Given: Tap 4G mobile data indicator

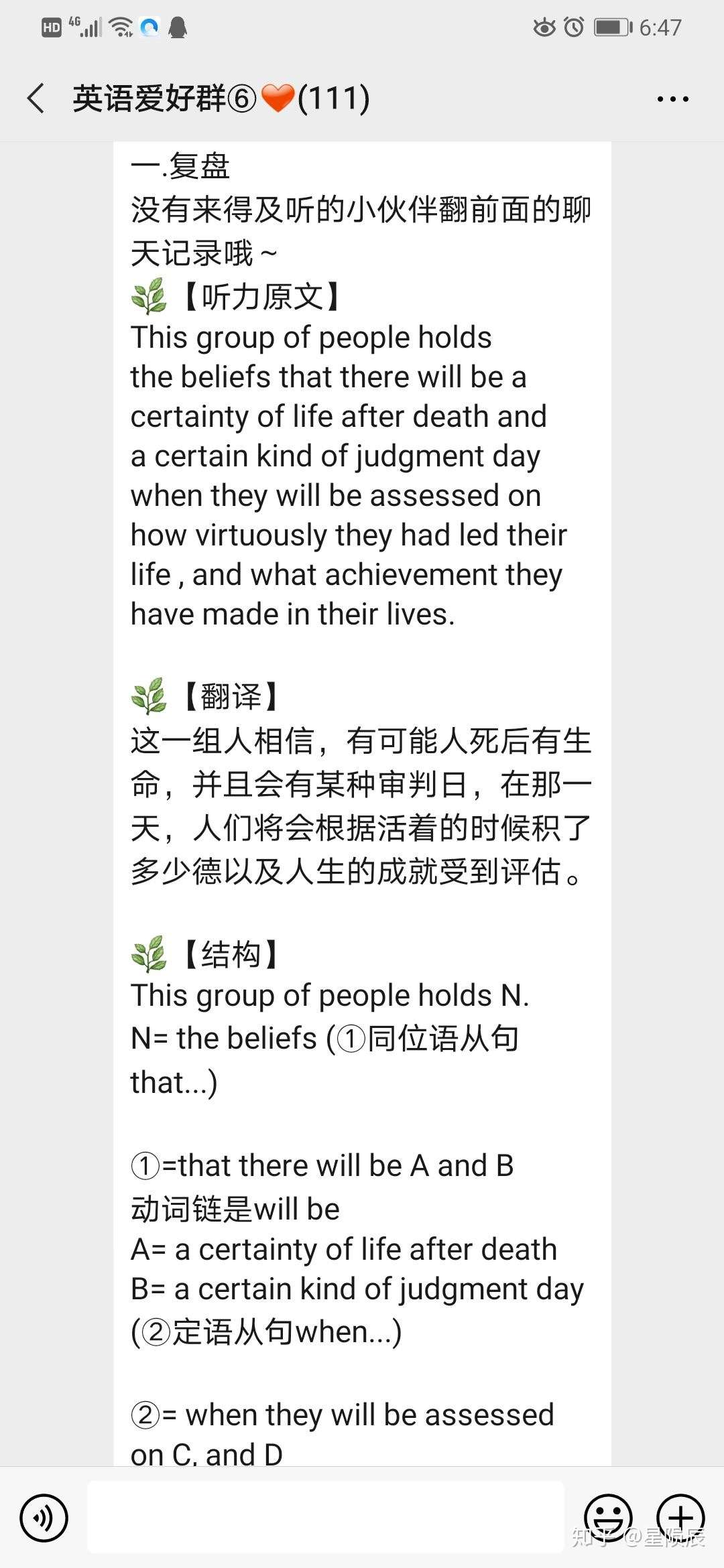Looking at the screenshot, I should pyautogui.click(x=74, y=22).
